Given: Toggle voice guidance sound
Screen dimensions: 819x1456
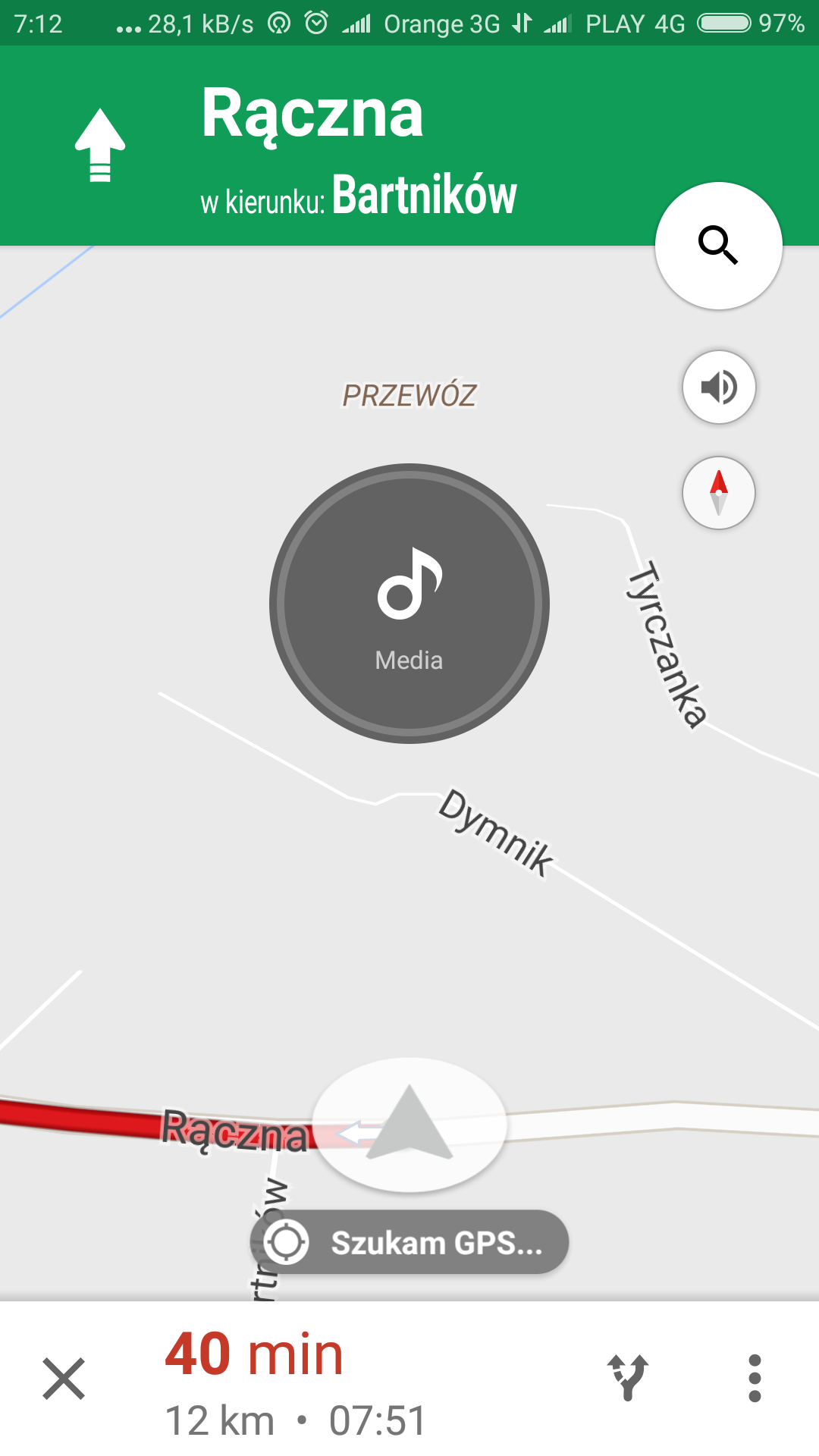Looking at the screenshot, I should click(x=719, y=387).
